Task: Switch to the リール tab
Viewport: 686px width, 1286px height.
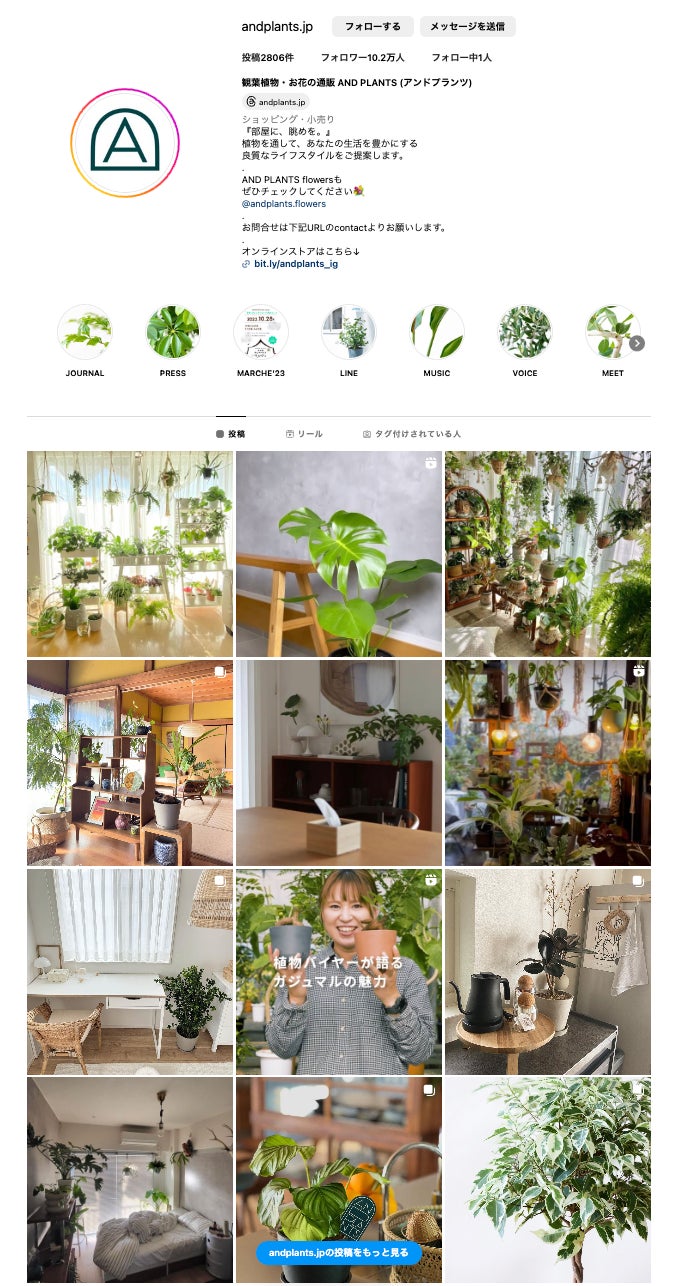Action: (x=304, y=434)
